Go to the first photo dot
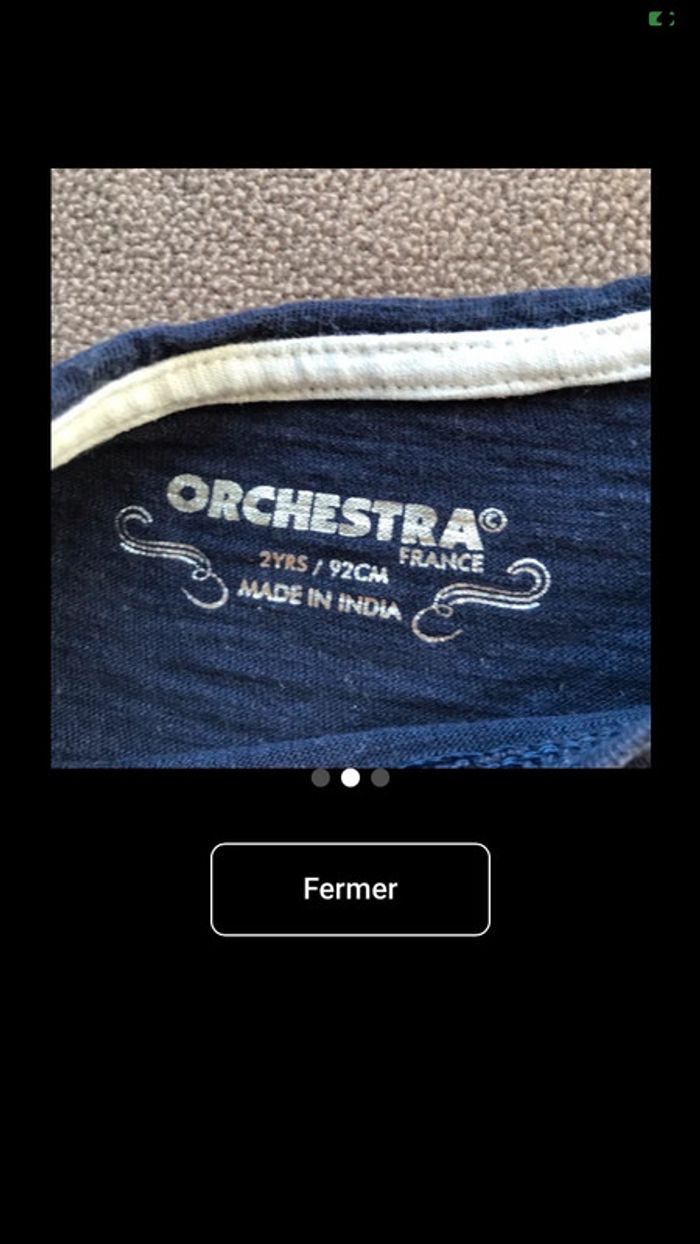 click(x=320, y=778)
